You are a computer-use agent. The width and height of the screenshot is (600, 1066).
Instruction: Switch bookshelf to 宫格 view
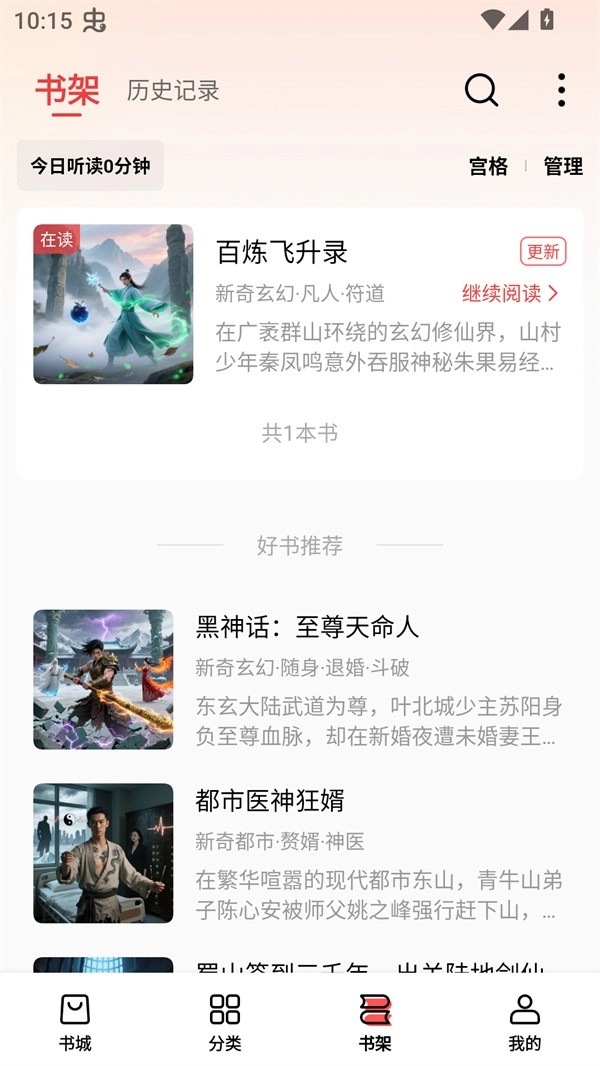coord(488,167)
